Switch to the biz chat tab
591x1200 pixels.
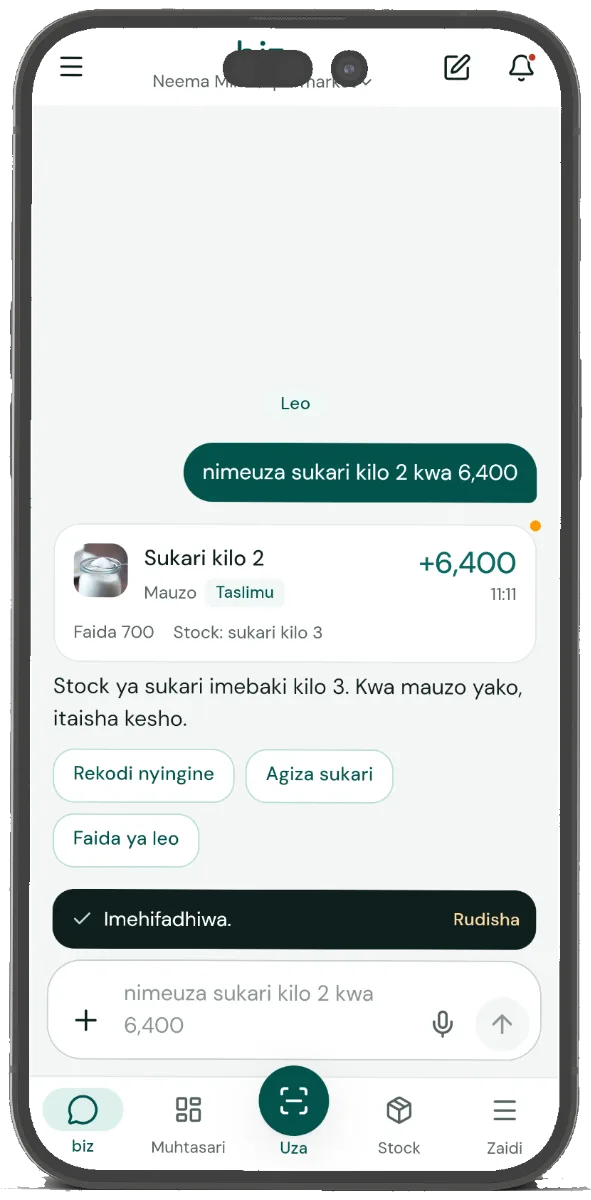[83, 1122]
